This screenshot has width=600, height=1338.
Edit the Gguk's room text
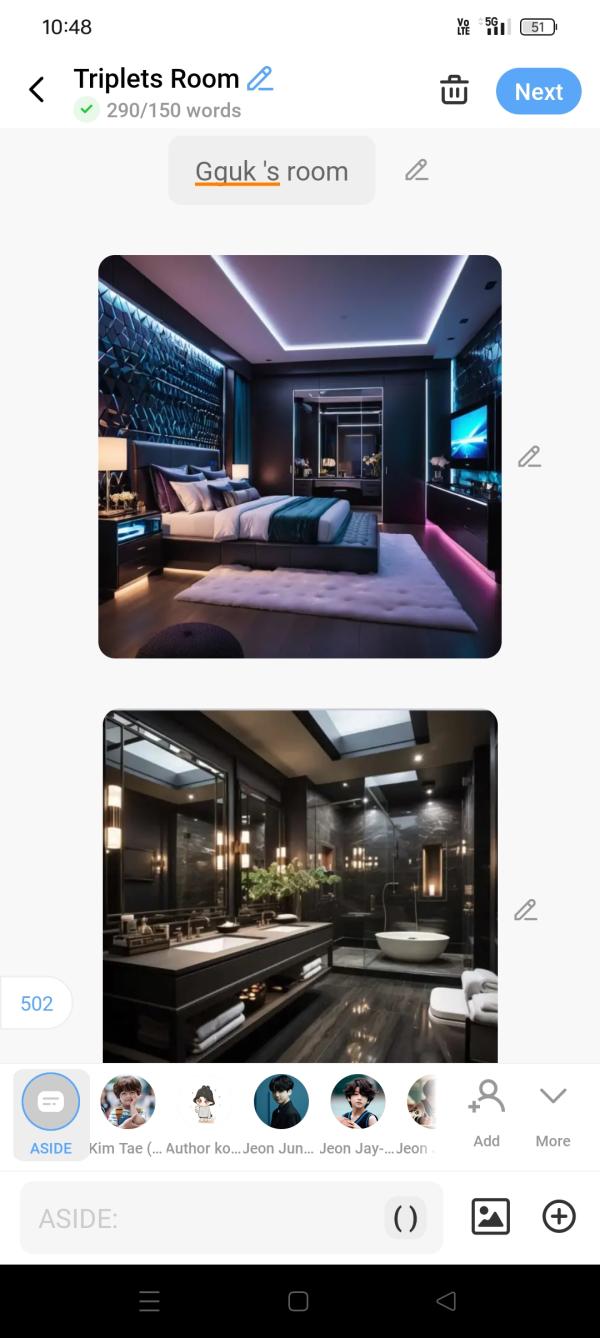point(417,170)
